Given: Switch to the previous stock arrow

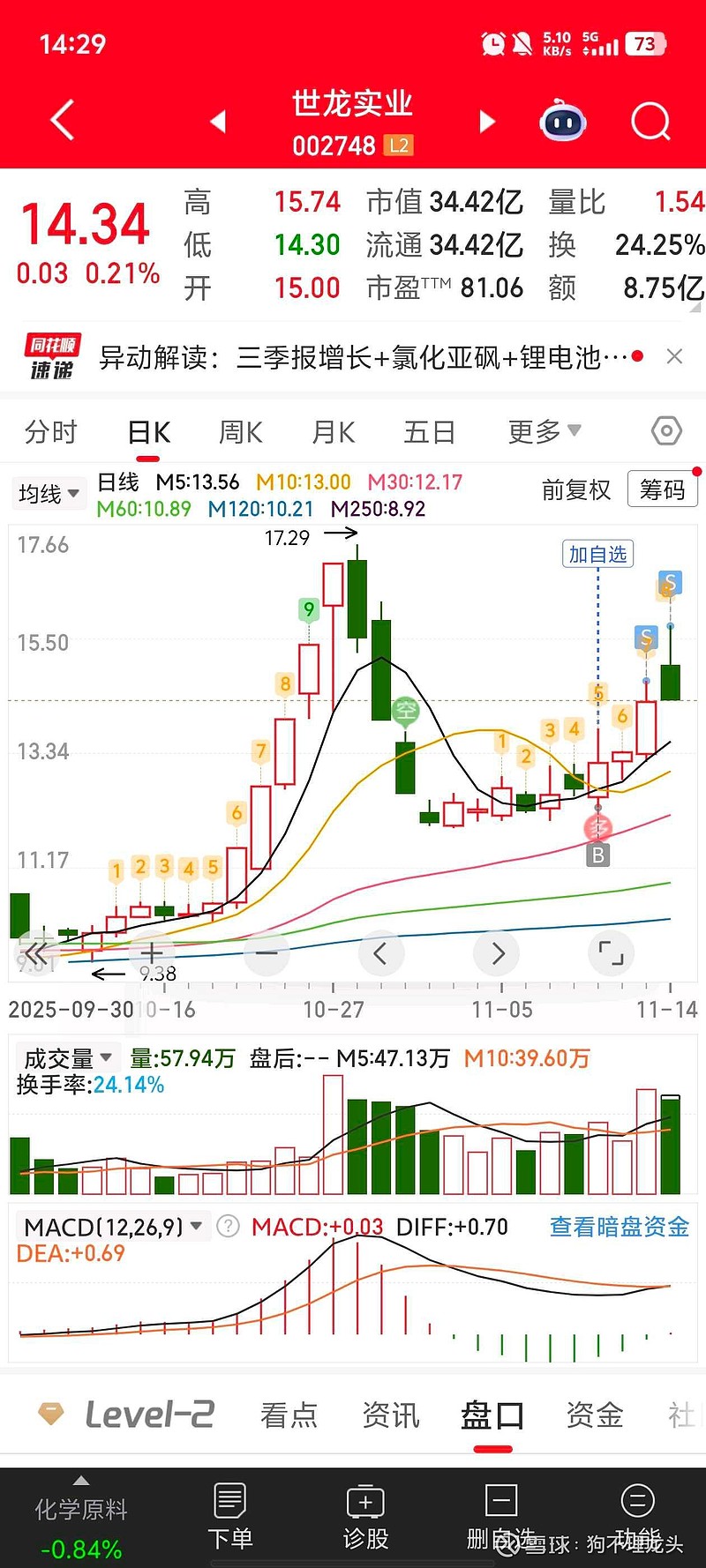Looking at the screenshot, I should point(219,122).
